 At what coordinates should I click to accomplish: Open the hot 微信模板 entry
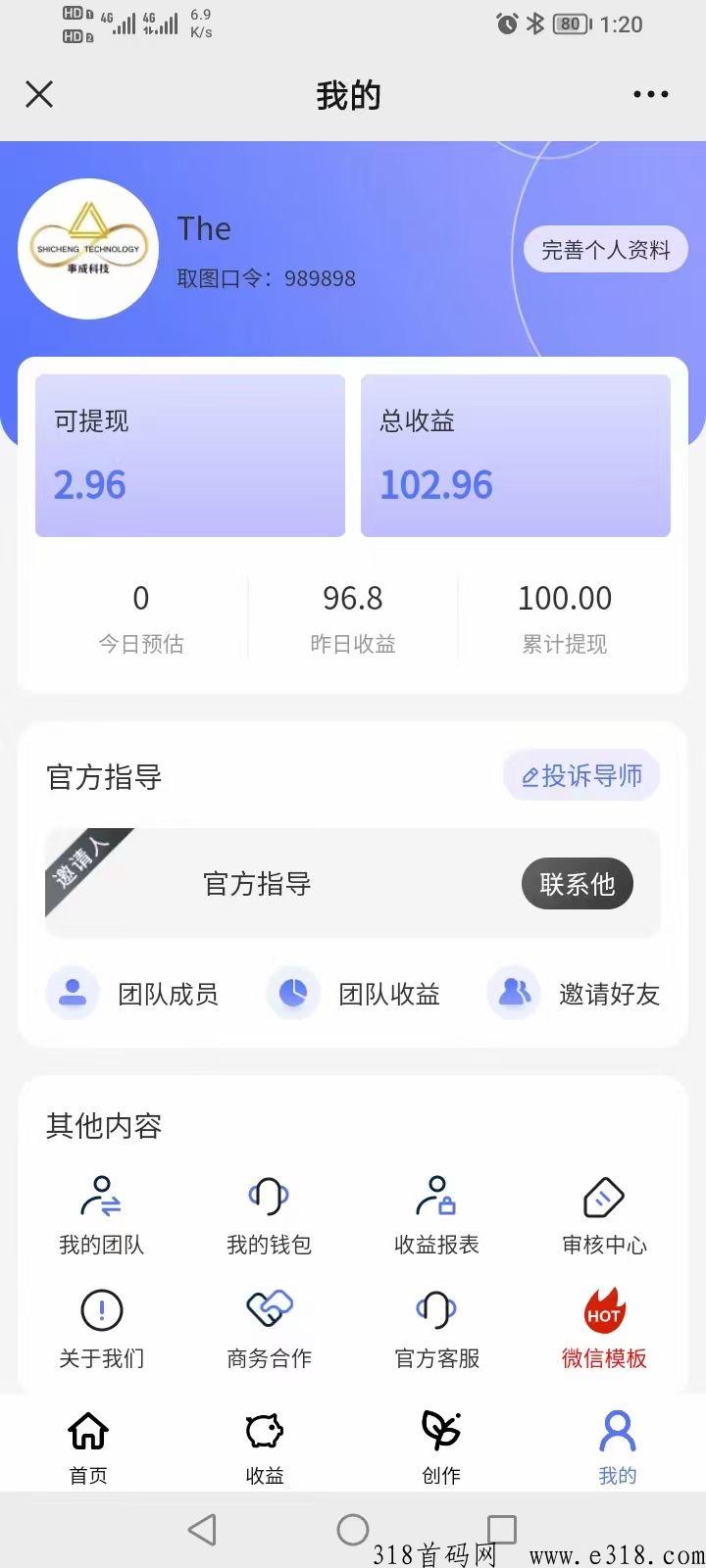604,1329
